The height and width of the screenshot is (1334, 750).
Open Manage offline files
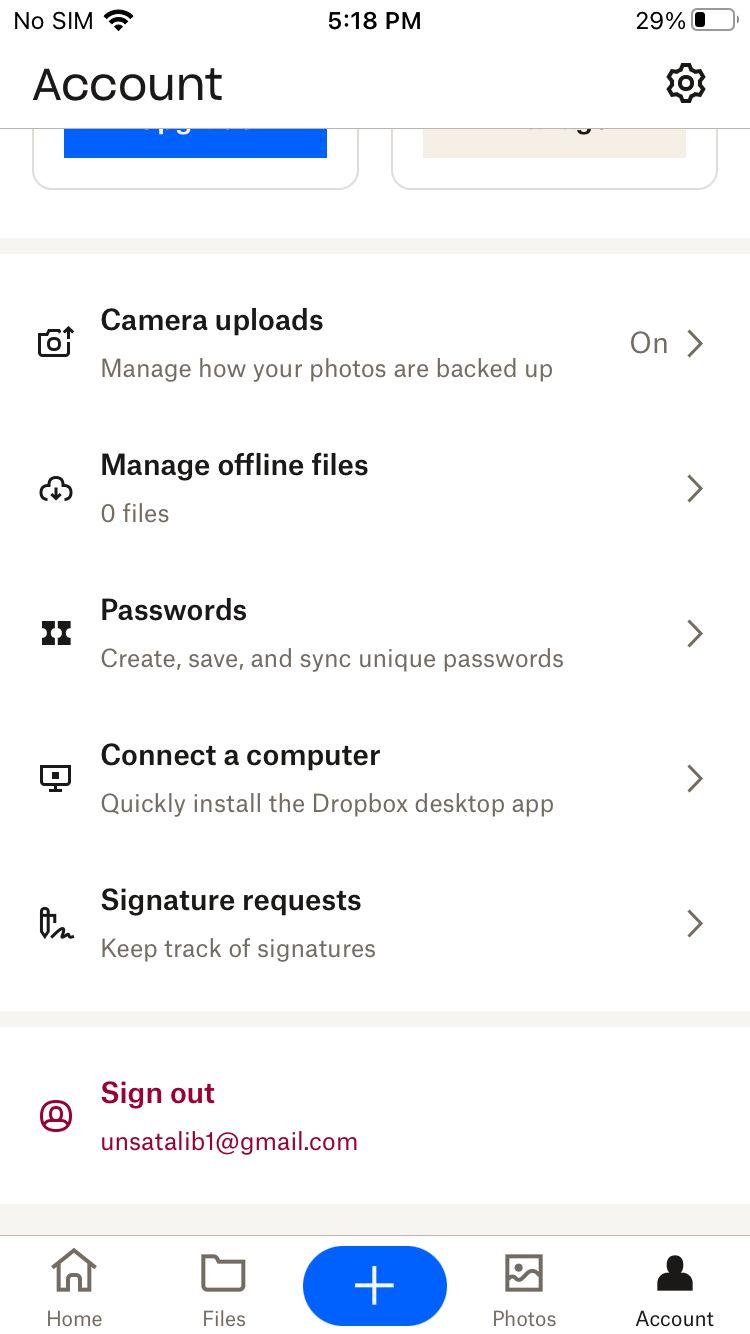375,489
